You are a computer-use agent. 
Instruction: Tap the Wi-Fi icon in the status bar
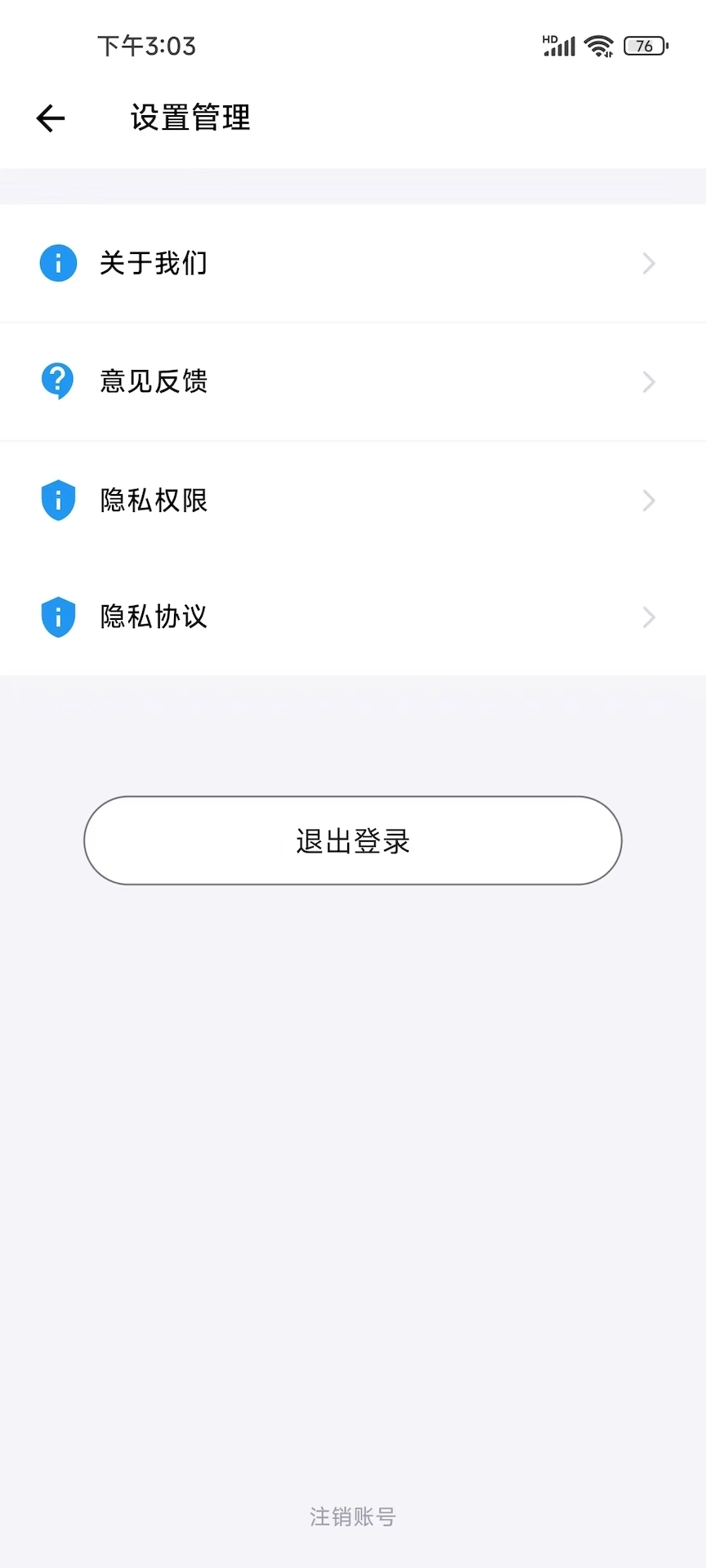point(599,45)
